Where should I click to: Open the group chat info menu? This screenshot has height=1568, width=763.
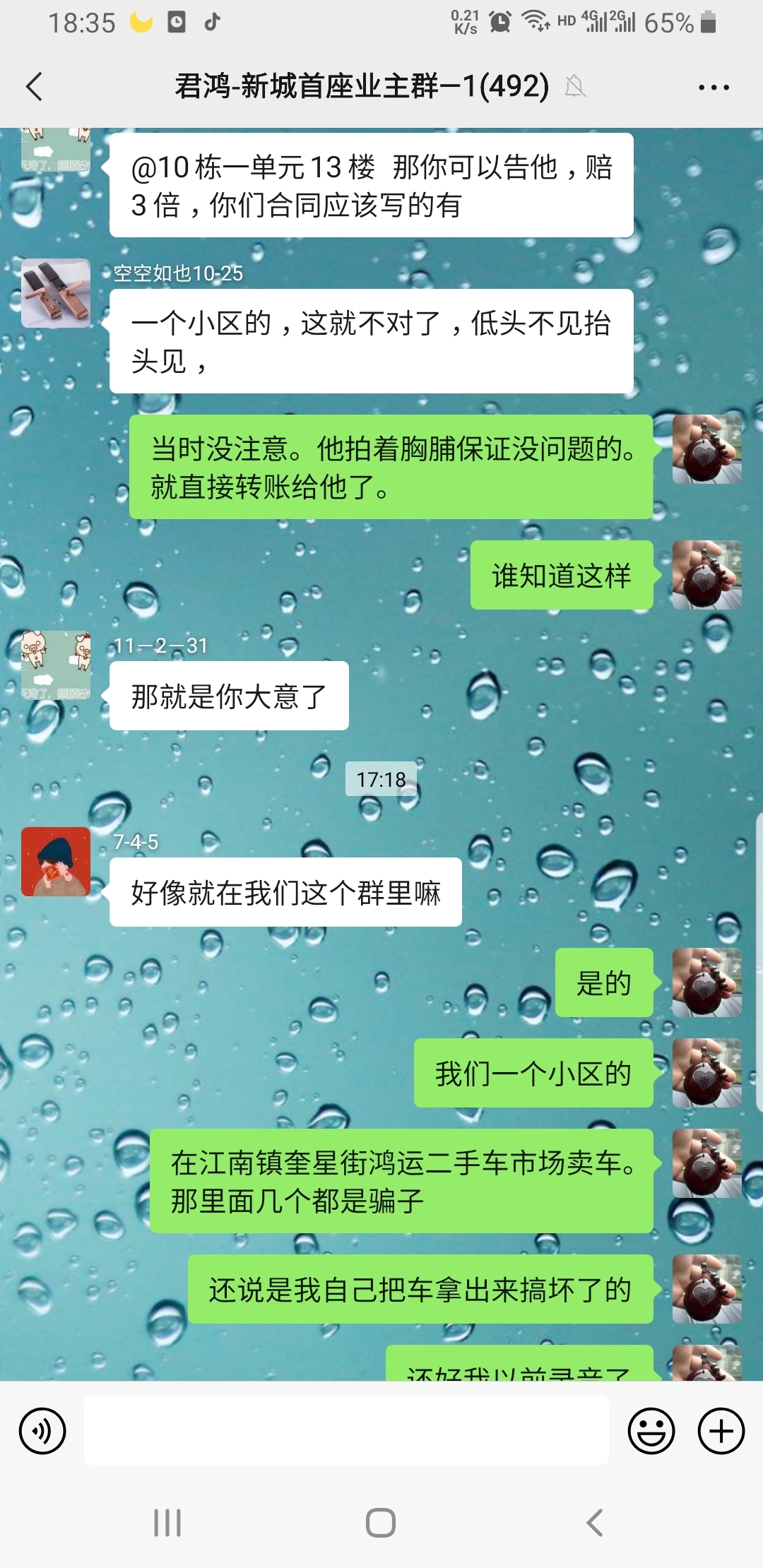[713, 88]
